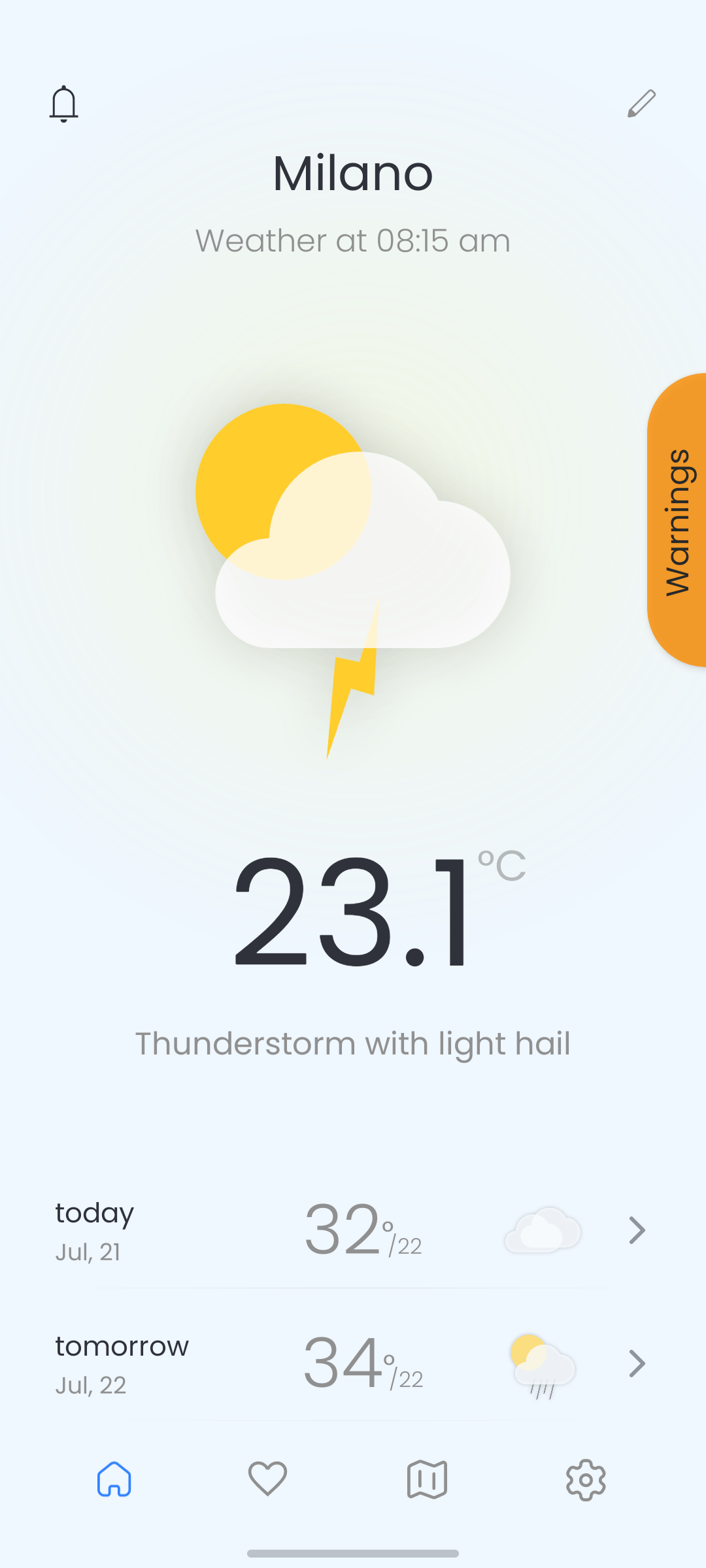Open details via today's right chevron
Screen dimensions: 706x1568
click(x=637, y=1230)
